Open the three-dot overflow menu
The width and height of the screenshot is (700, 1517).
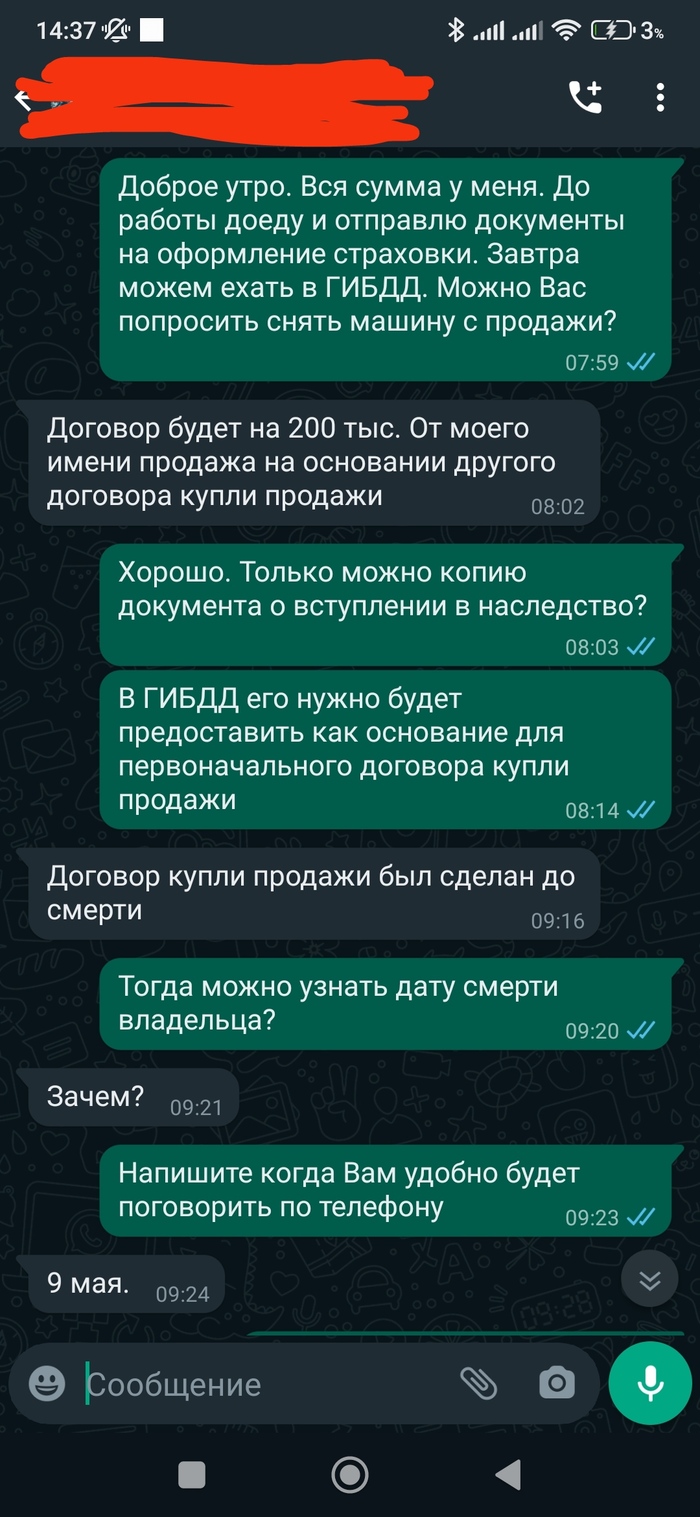click(660, 97)
